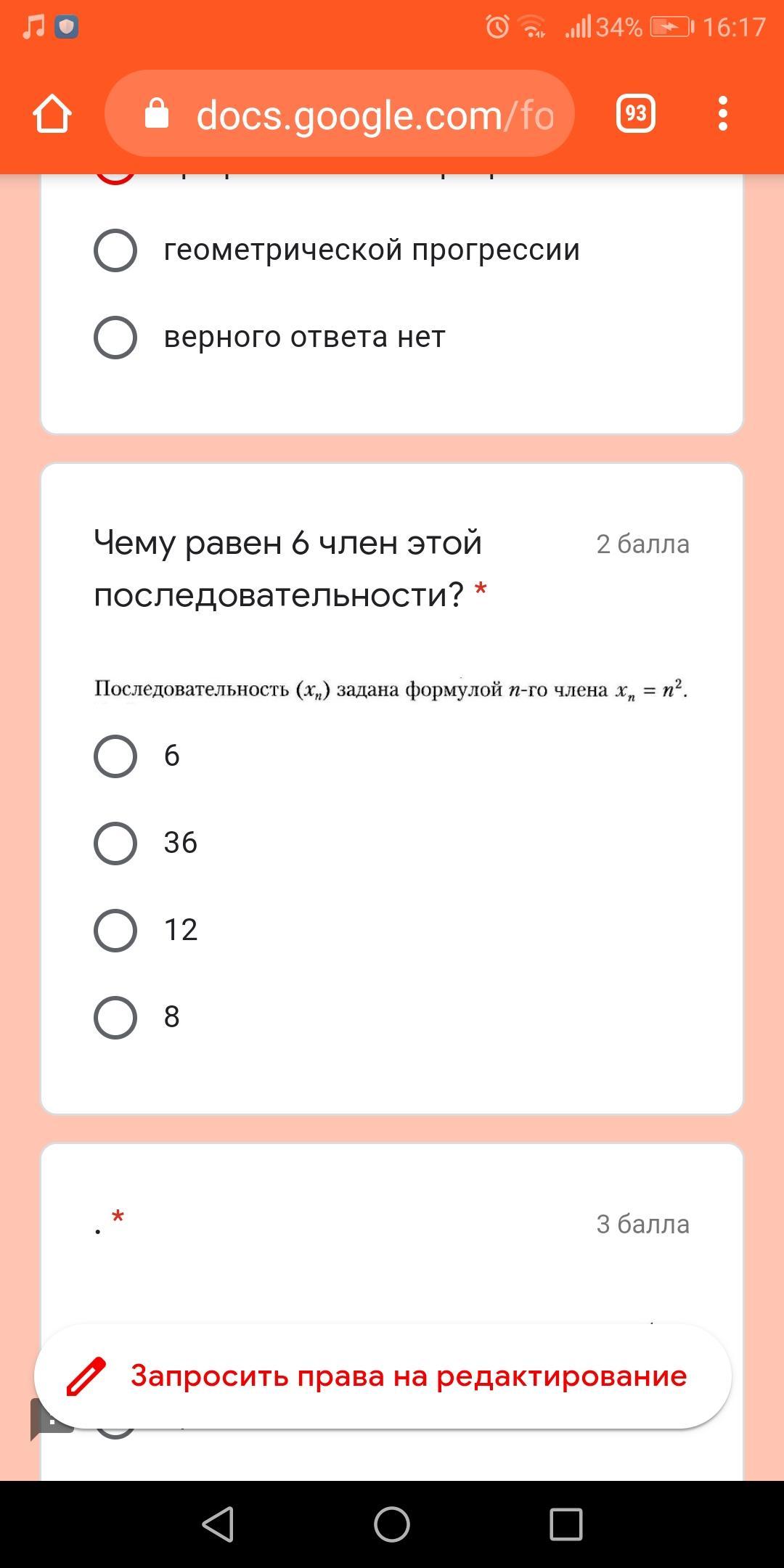Open the browser overflow menu
Image resolution: width=784 pixels, height=1568 pixels.
[722, 113]
